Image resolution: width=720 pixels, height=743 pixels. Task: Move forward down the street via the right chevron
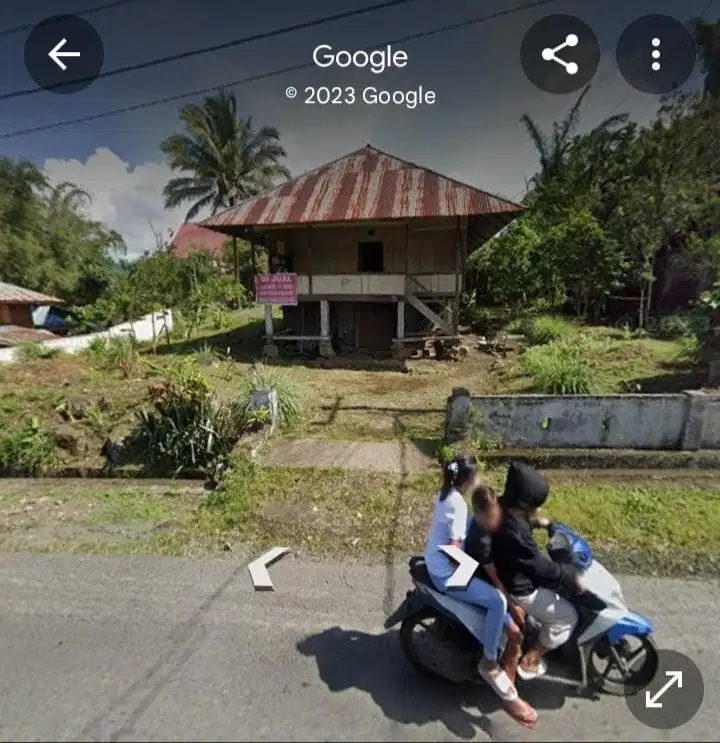click(461, 567)
